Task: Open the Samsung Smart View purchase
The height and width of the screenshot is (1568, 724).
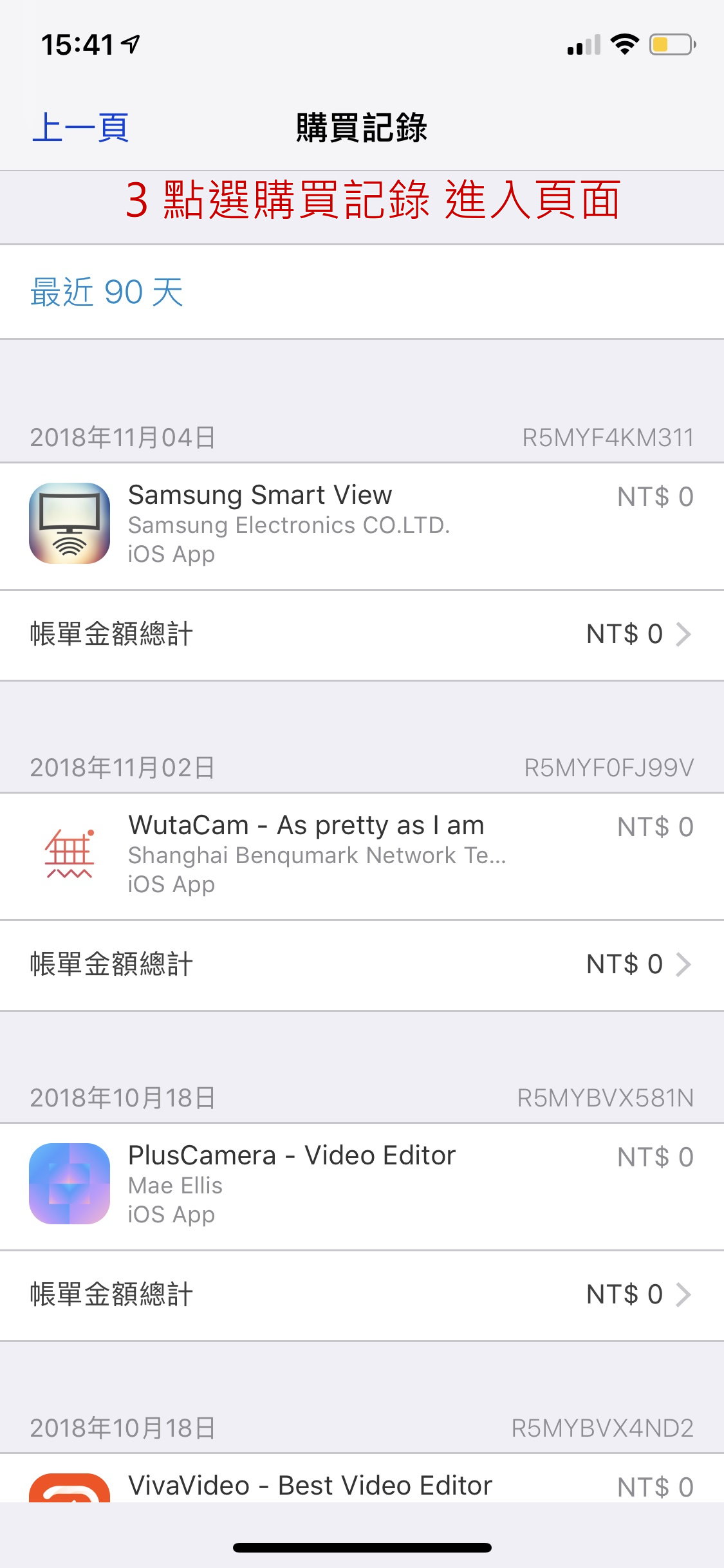Action: [x=360, y=525]
